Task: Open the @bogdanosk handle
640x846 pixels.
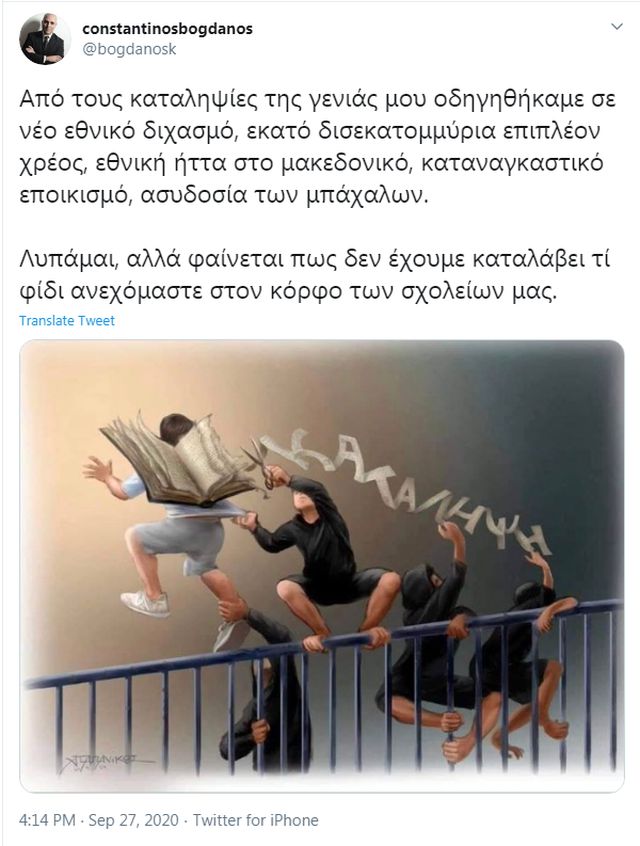Action: pos(129,49)
